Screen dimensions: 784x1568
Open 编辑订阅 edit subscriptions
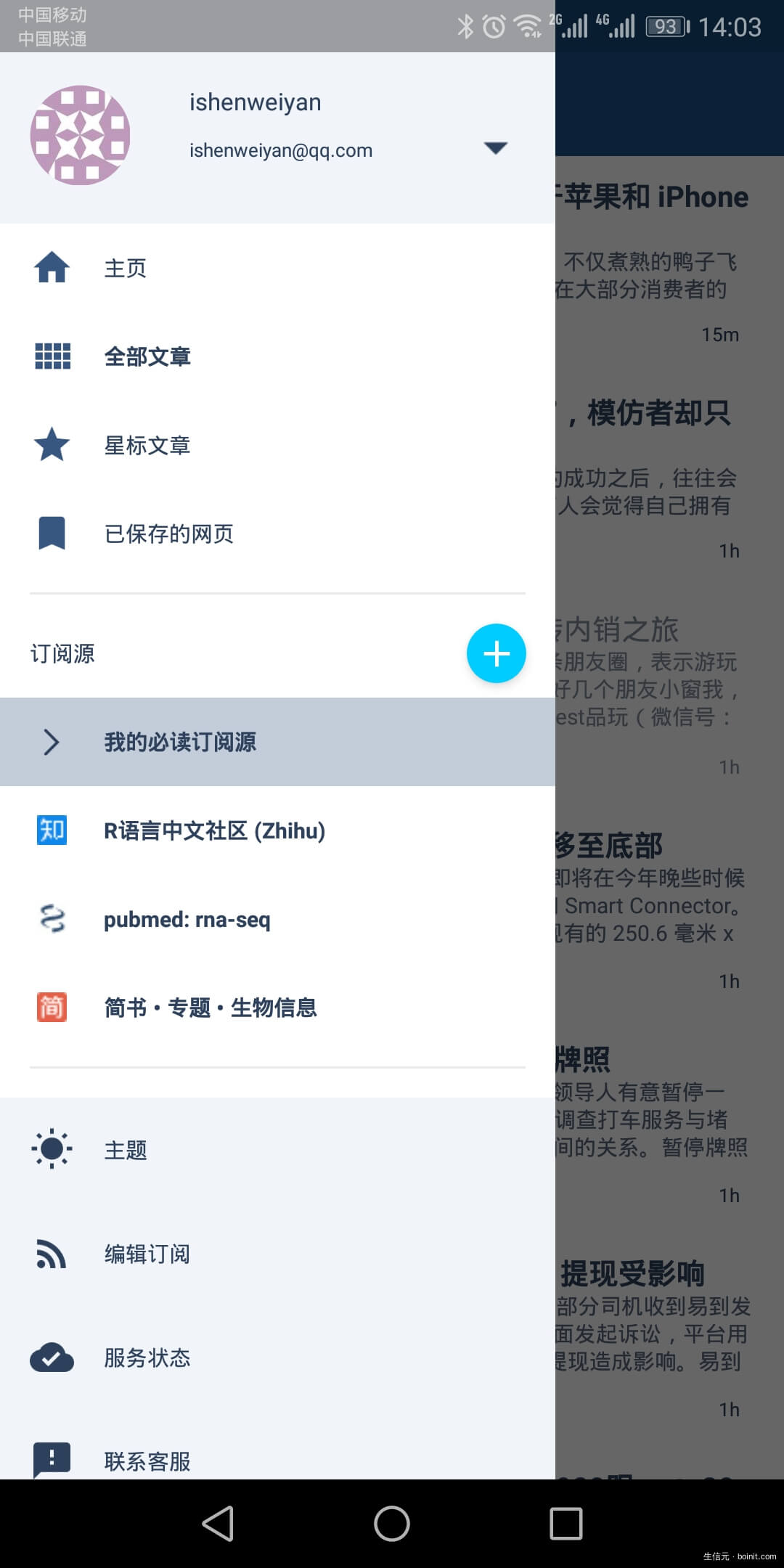point(147,1254)
